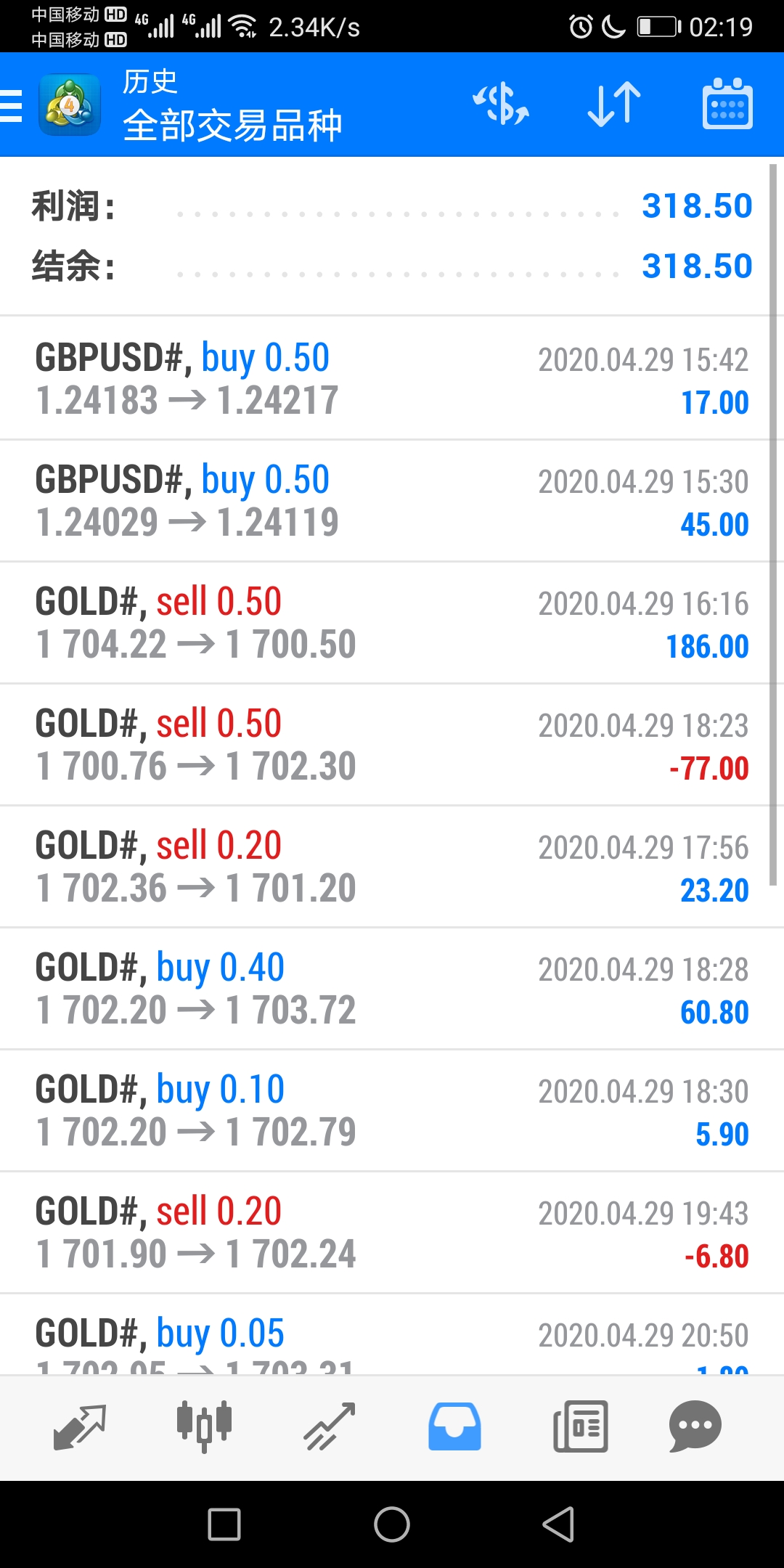This screenshot has width=784, height=1568.
Task: Open the GOLD# sell trade losing -77.00
Action: coord(392,744)
